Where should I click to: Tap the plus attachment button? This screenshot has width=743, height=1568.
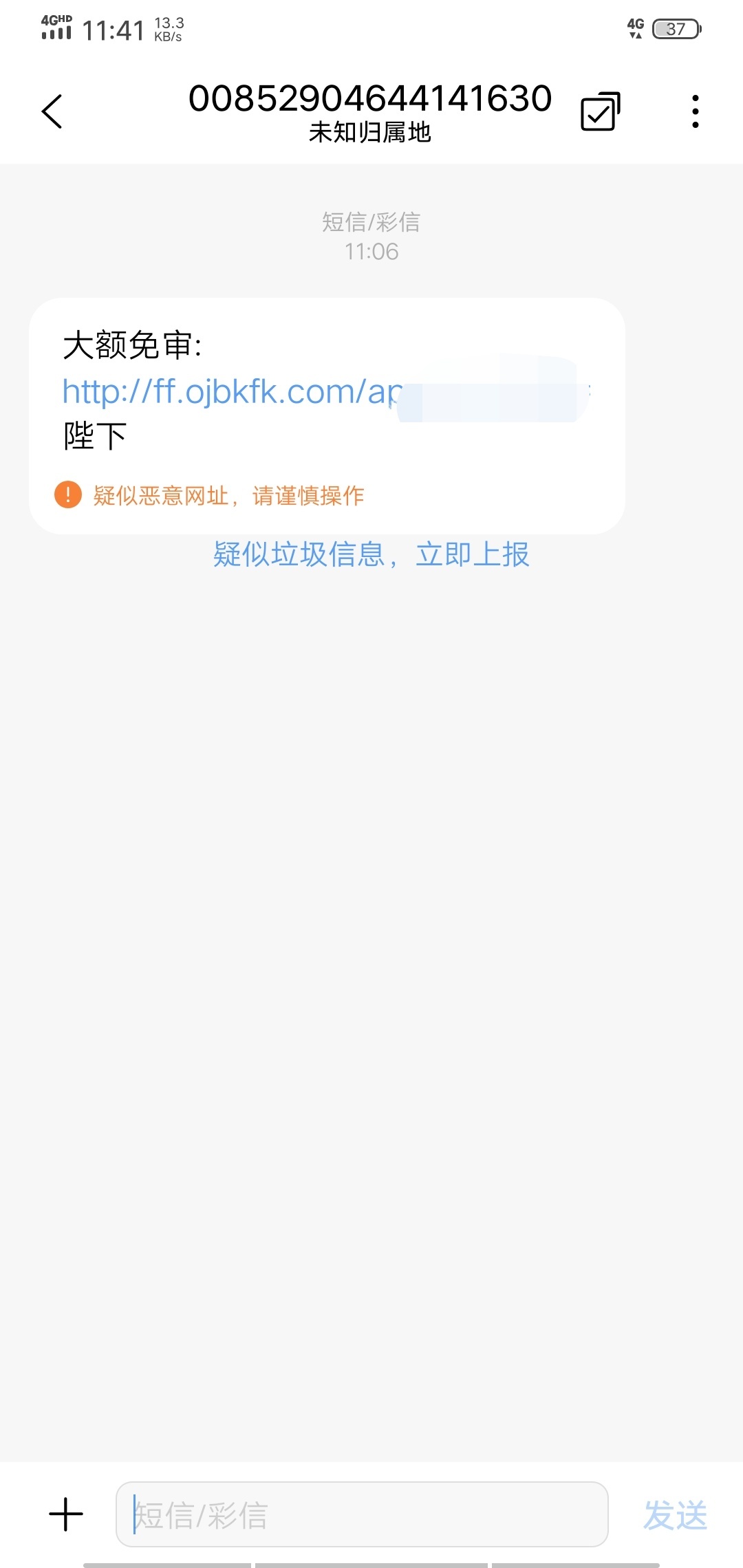tap(66, 1514)
